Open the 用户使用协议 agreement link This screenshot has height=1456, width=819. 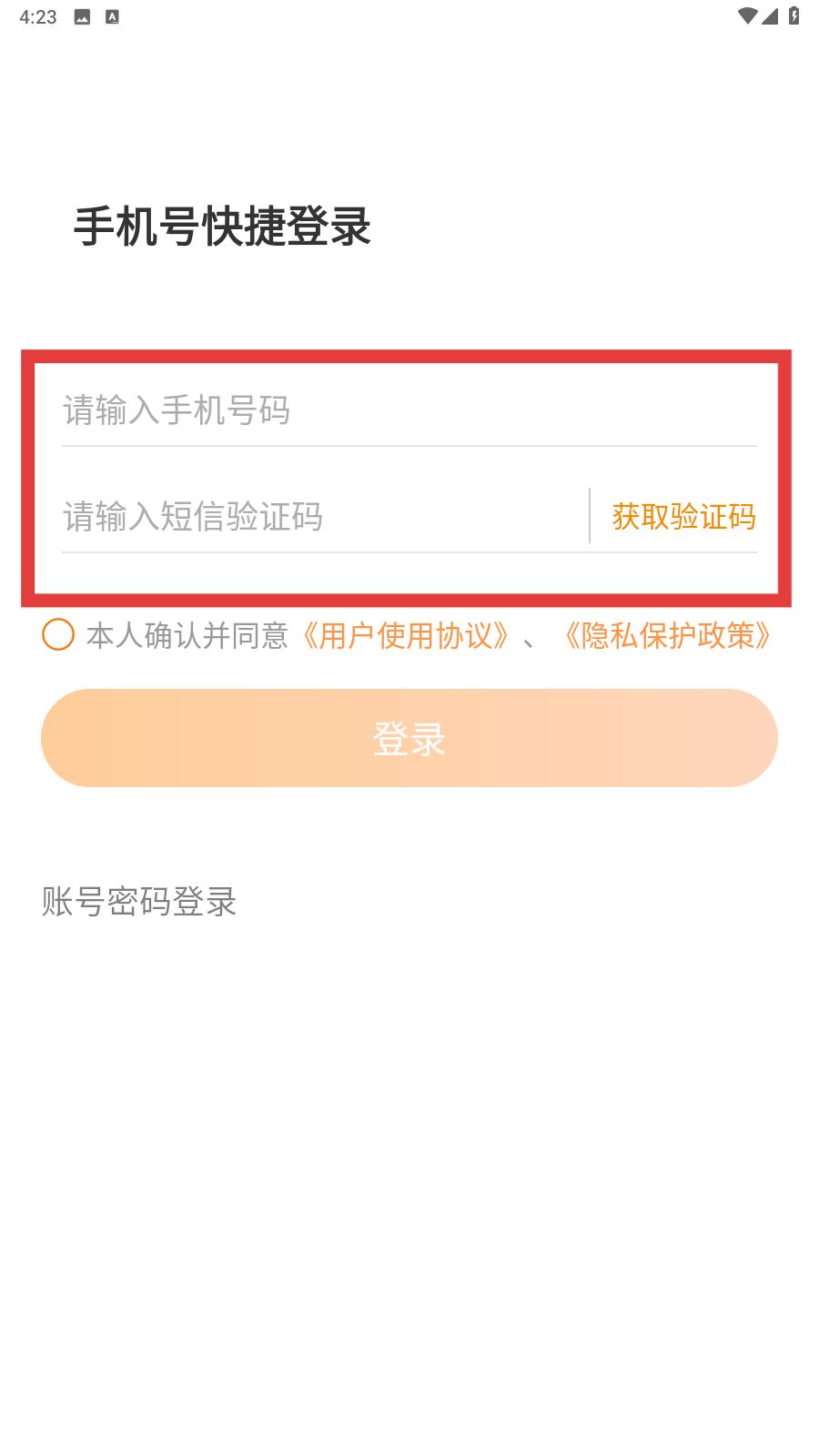[403, 637]
